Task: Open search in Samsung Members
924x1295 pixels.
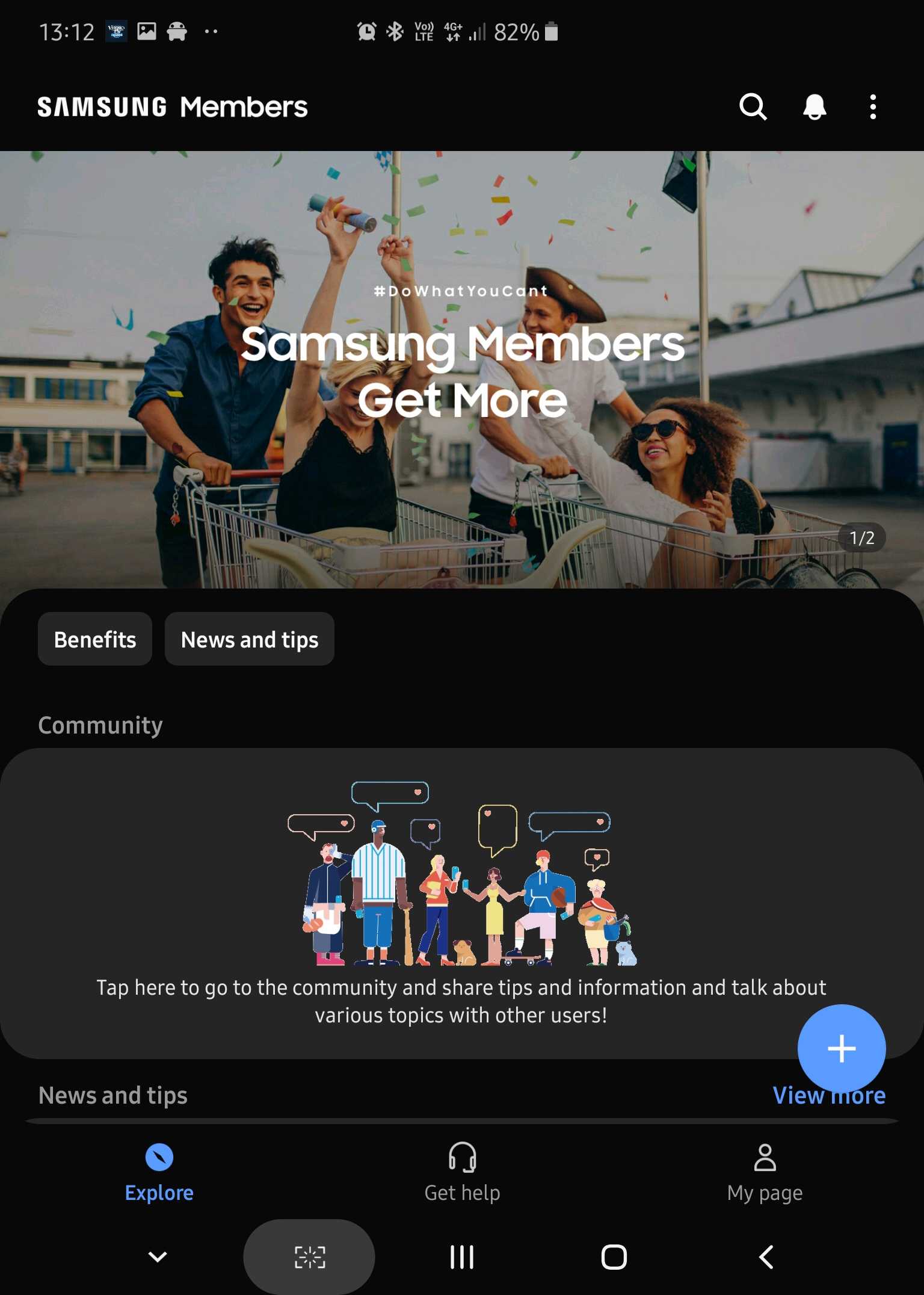Action: tap(753, 107)
